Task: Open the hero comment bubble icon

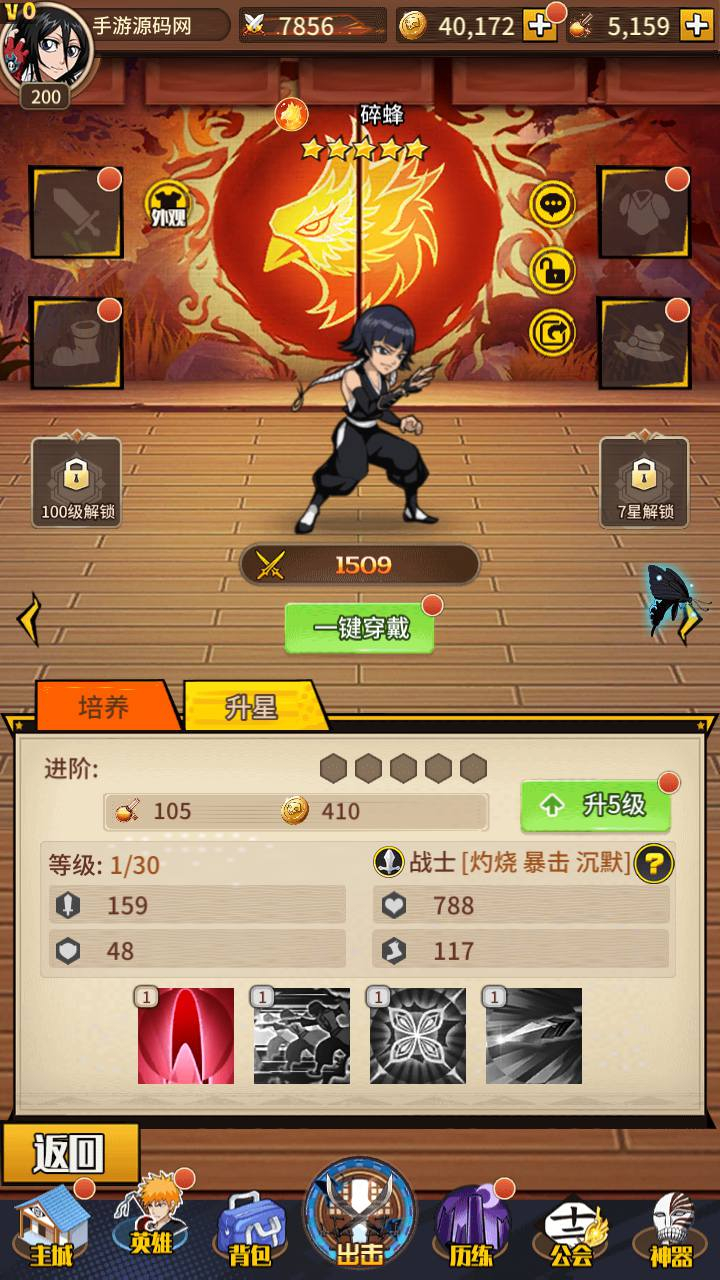Action: click(552, 205)
